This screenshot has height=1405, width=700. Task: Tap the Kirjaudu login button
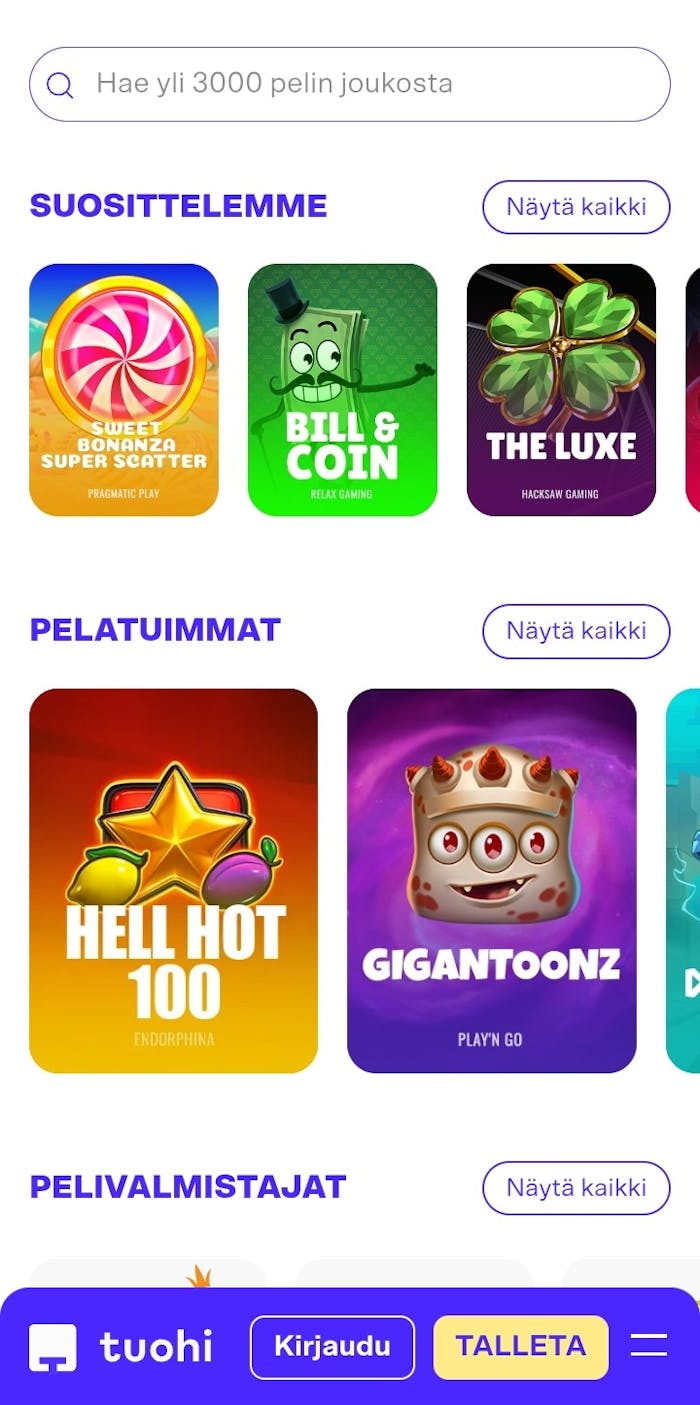(x=332, y=1347)
